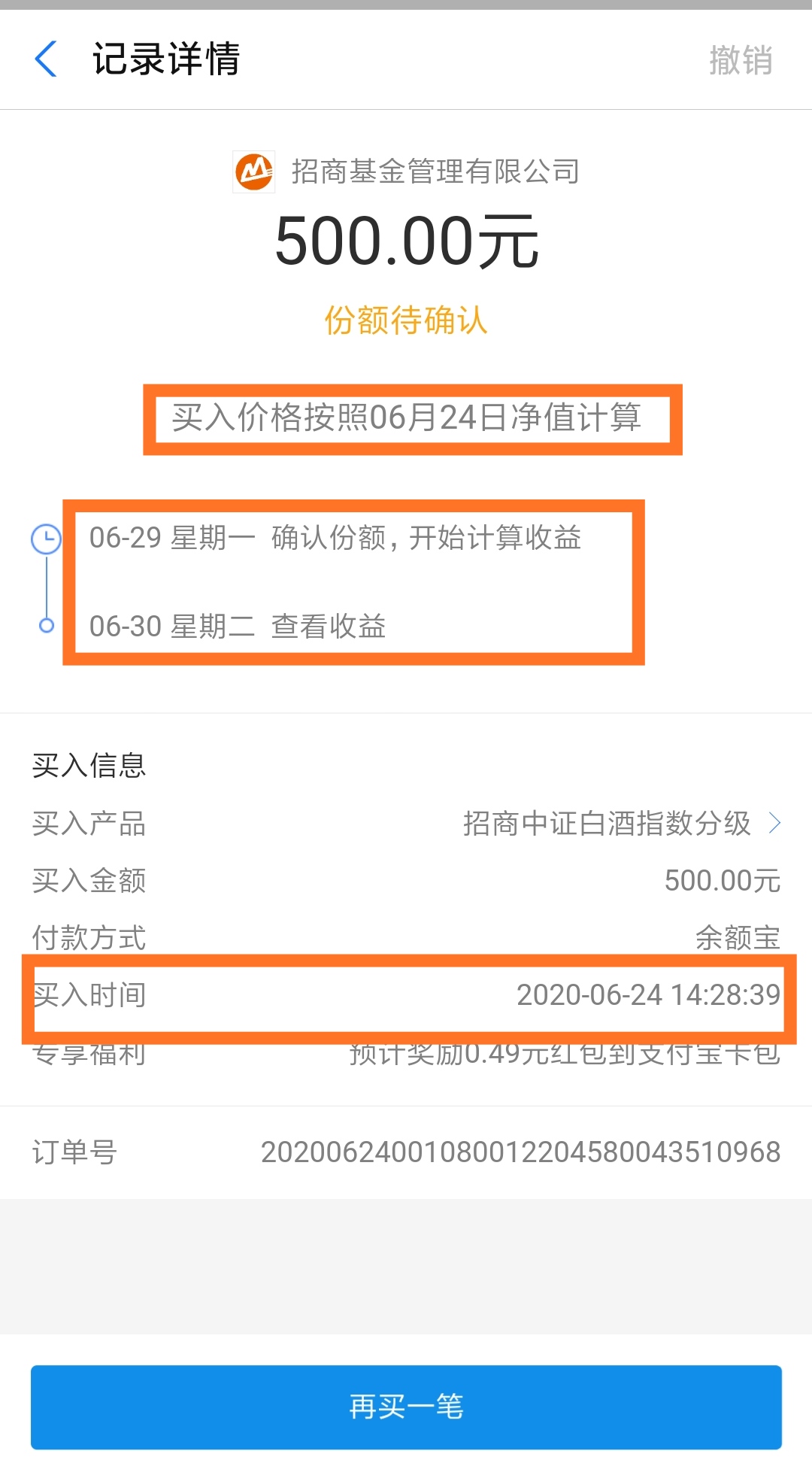Tap the 招商基金 company logo
Image resolution: width=812 pixels, height=1466 pixels.
[253, 172]
